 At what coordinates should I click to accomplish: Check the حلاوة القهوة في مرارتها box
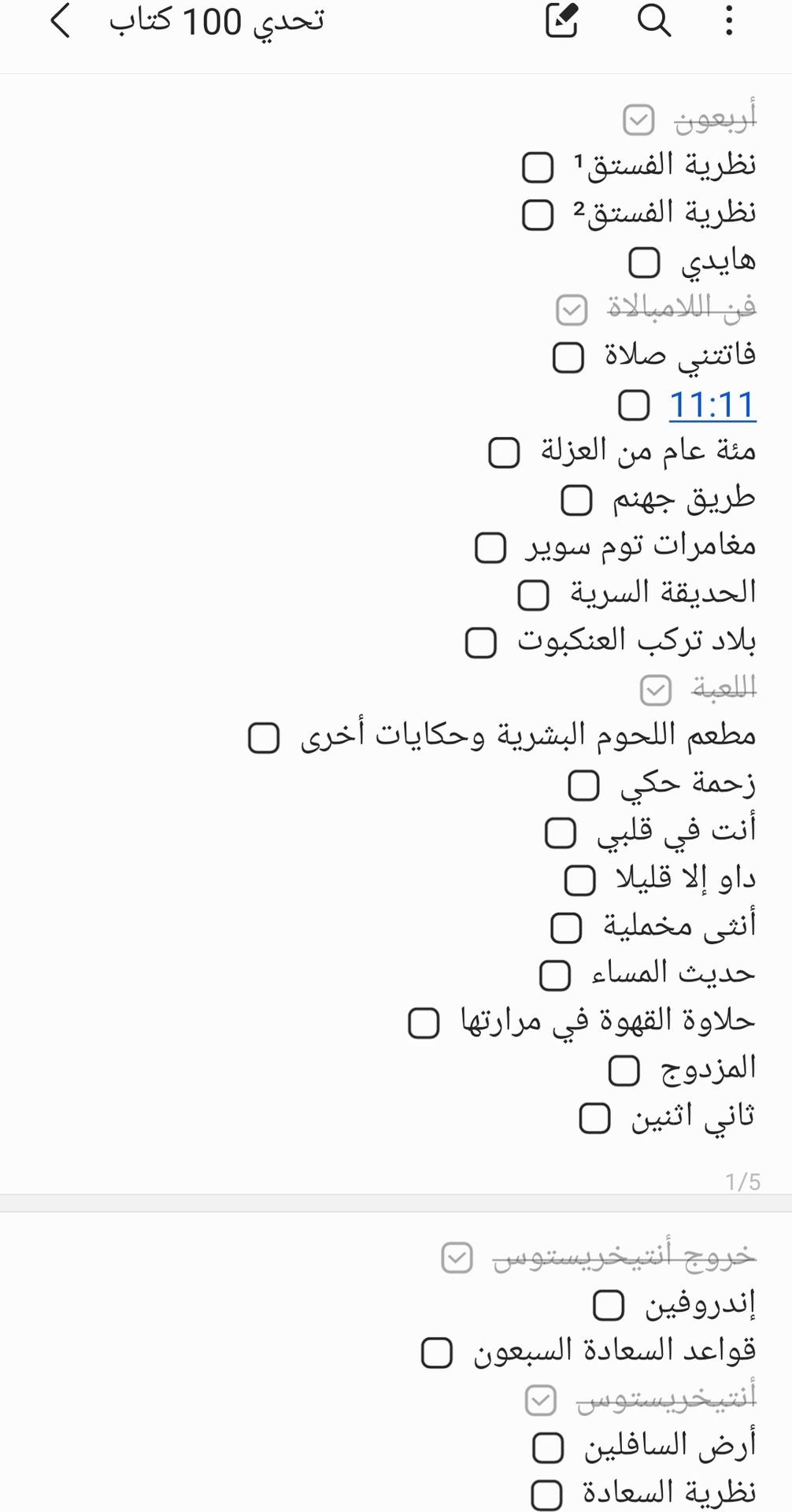(424, 1023)
